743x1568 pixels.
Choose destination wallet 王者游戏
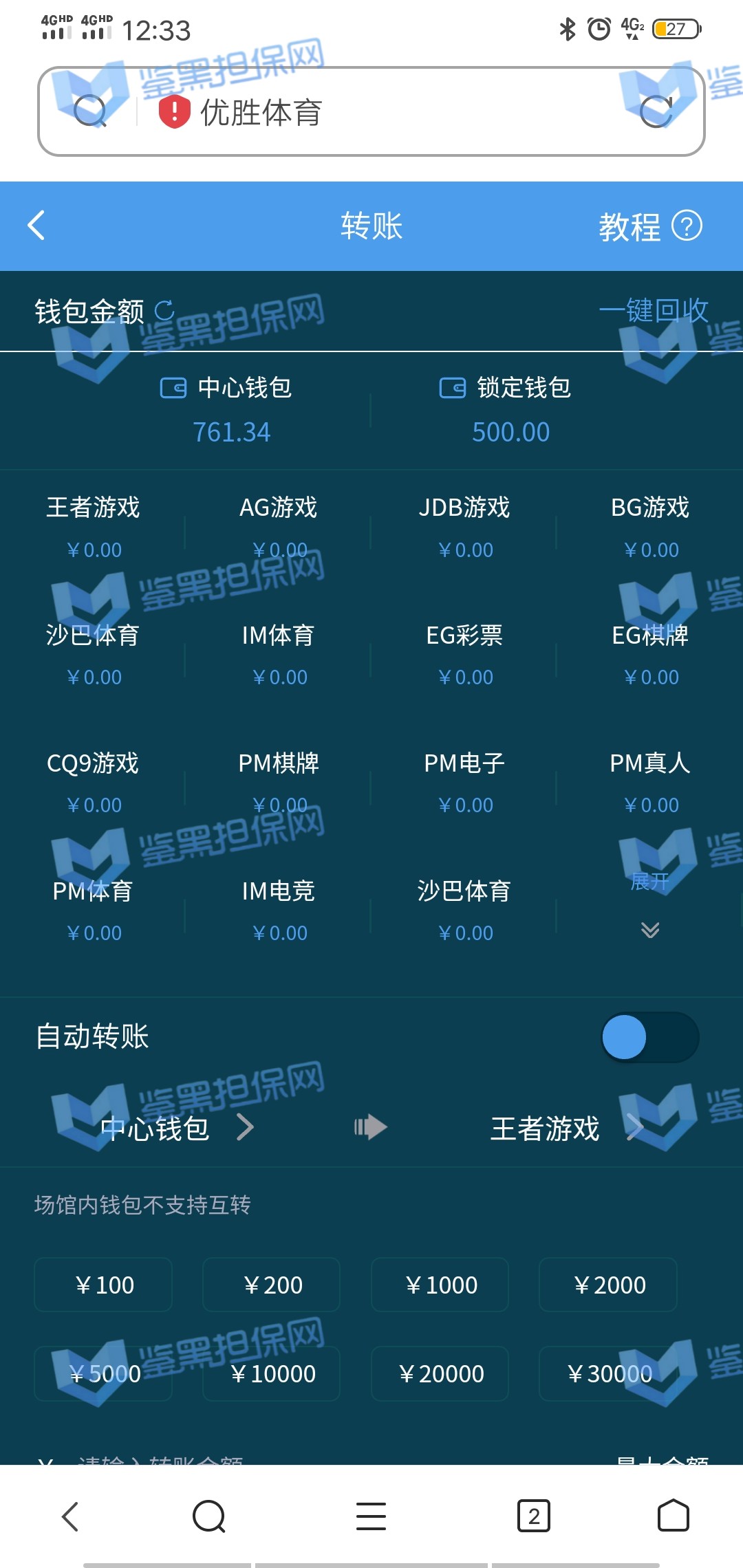(566, 1128)
